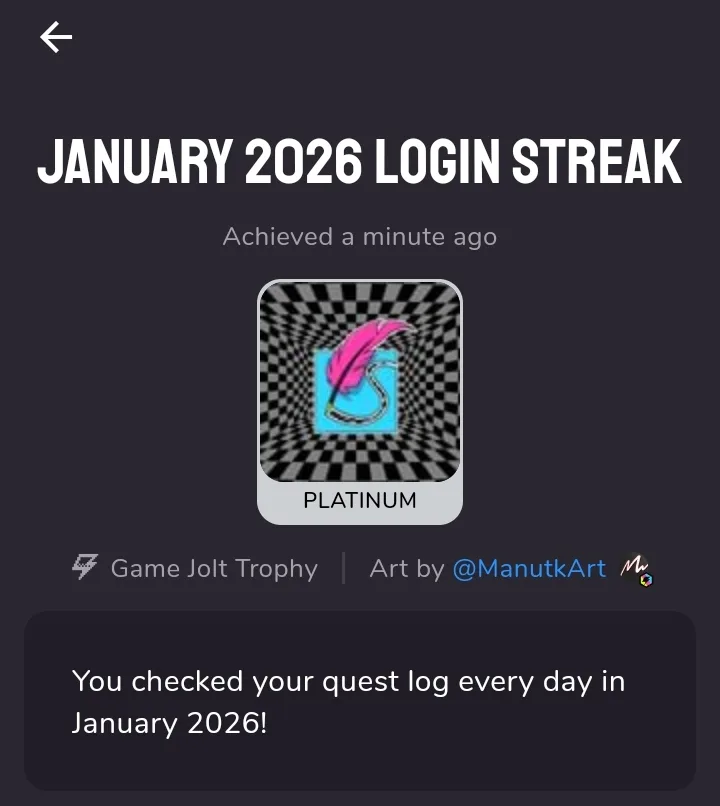Open the @ManutkArt artist profile link
Viewport: 720px width, 806px height.
529,568
